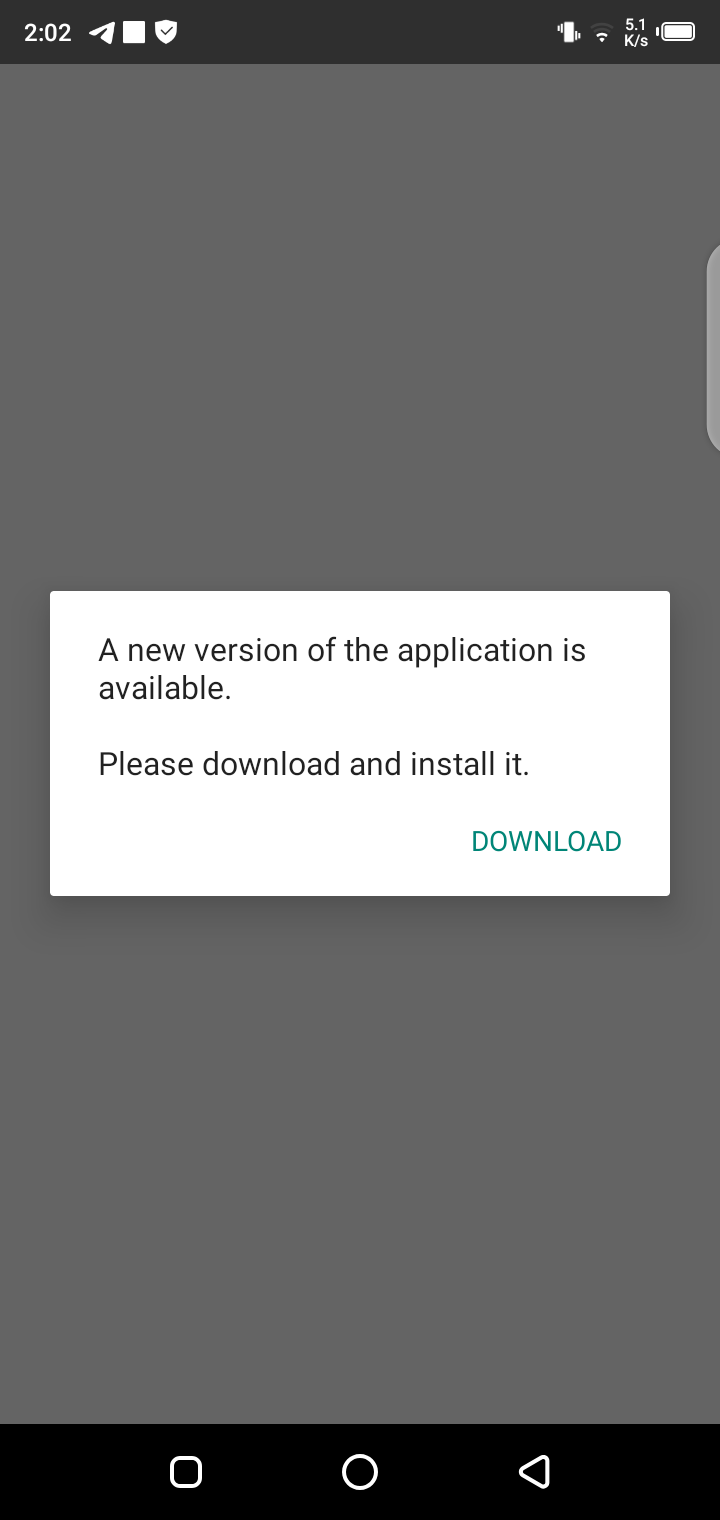The width and height of the screenshot is (720, 1520).
Task: Tap DOWNLOAD in the update dialog
Action: [546, 841]
